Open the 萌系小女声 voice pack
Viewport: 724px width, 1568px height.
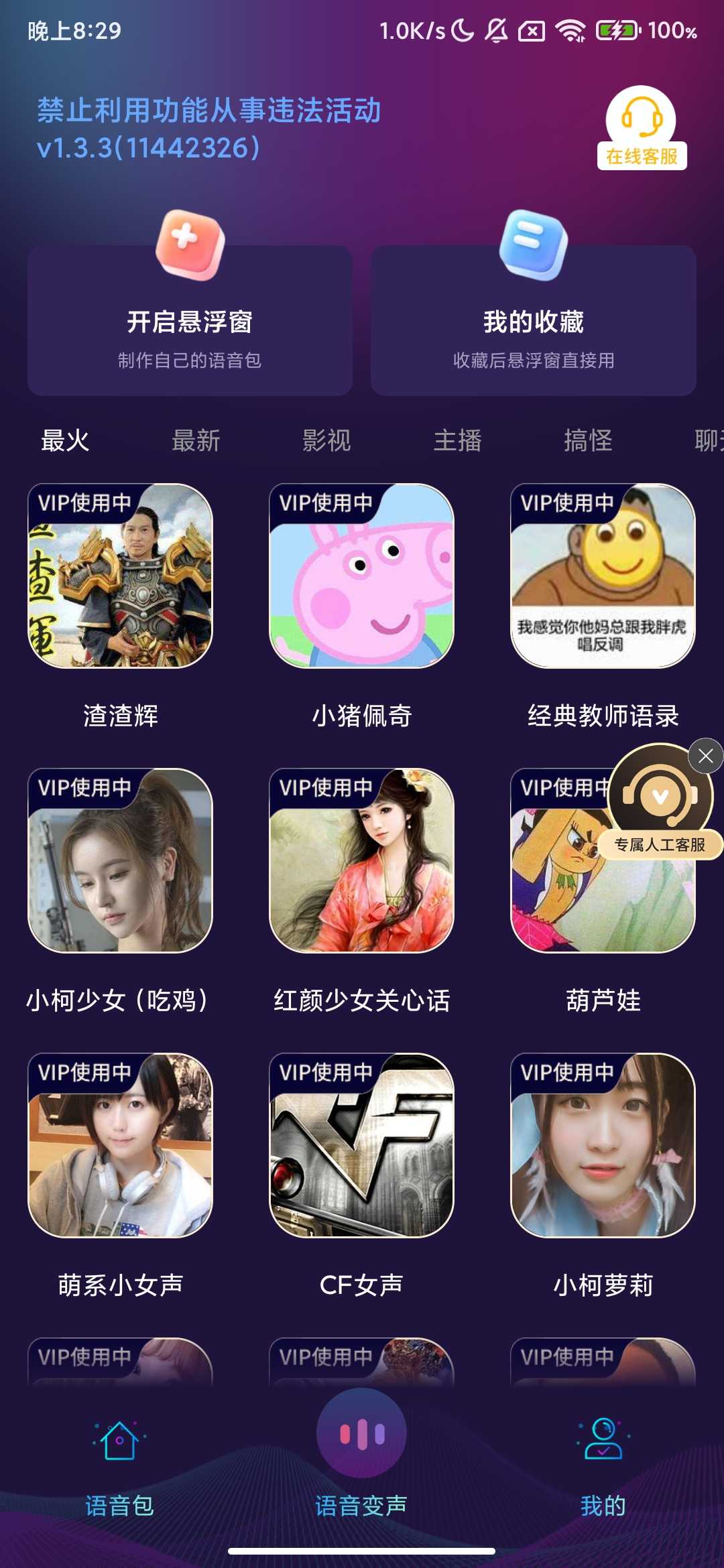(120, 1146)
